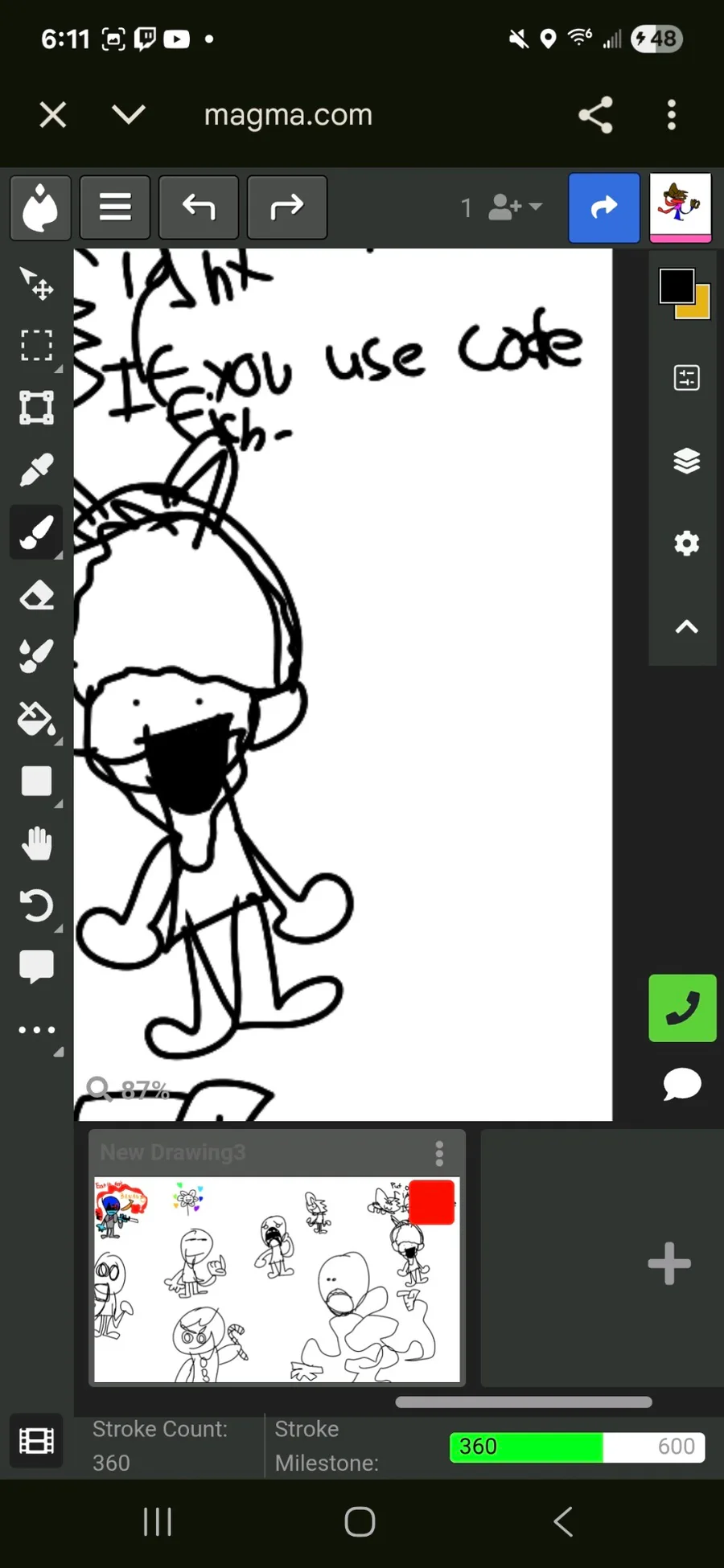The image size is (724, 1568).
Task: Redo the last undone stroke
Action: tap(287, 207)
